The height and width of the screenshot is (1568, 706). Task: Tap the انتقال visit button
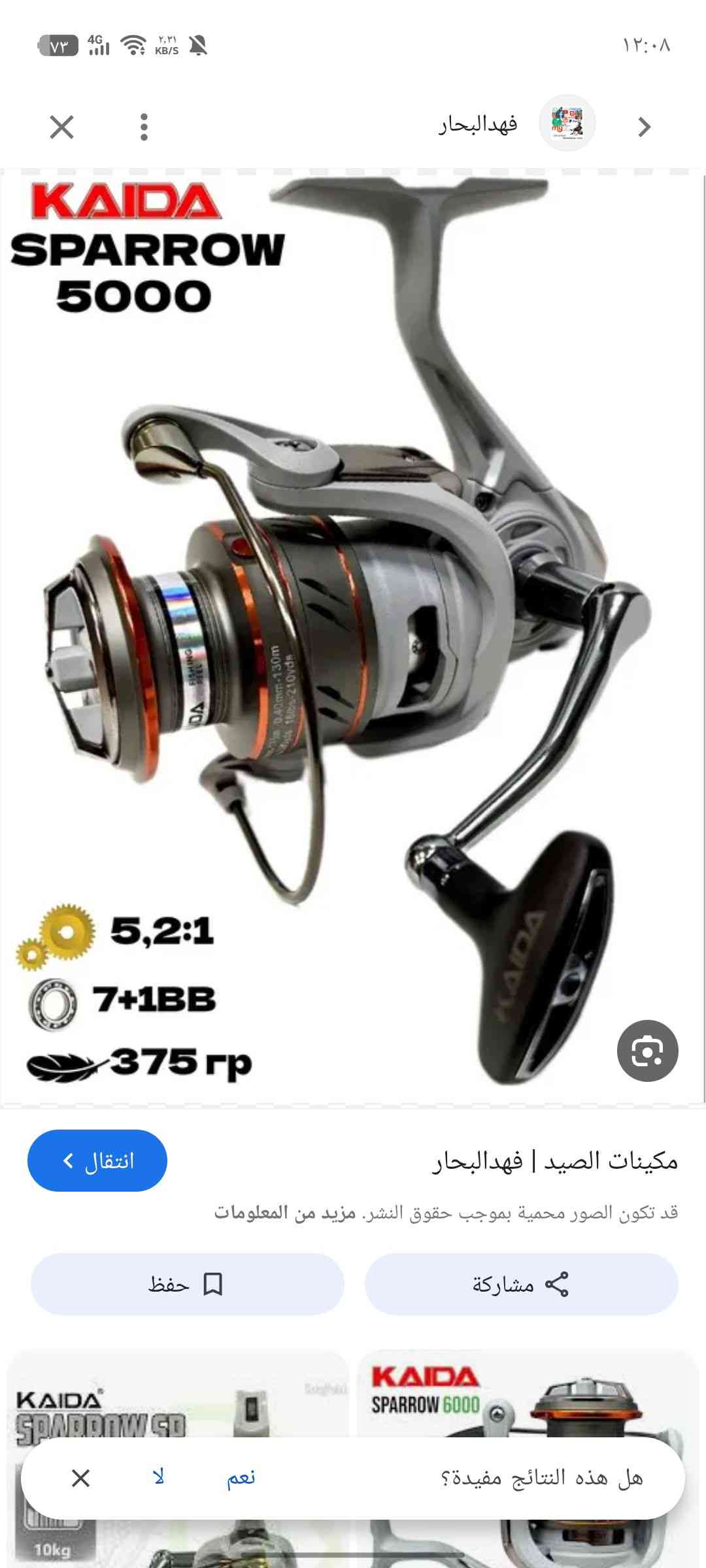coord(97,1160)
